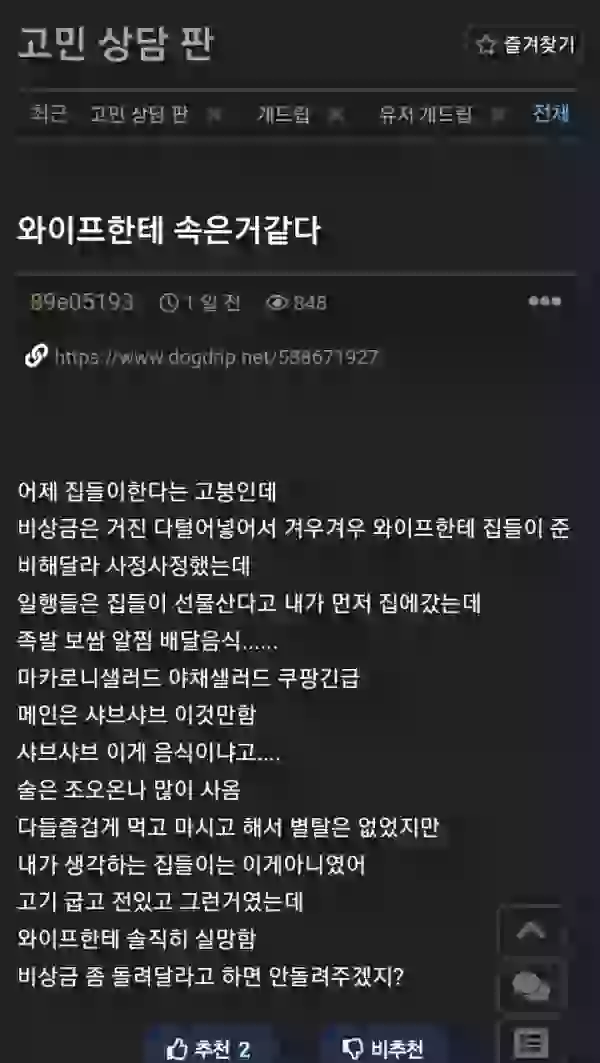Open the 고민 상담 판 board title
The height and width of the screenshot is (1063, 600).
(x=116, y=44)
